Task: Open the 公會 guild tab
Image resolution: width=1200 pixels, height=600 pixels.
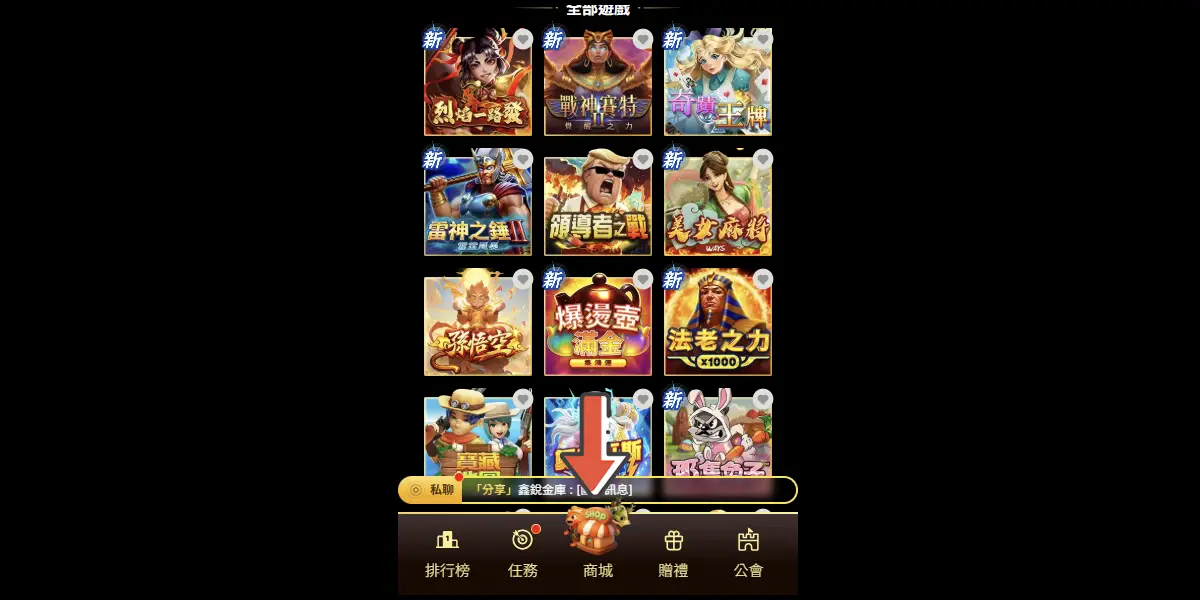Action: click(748, 553)
